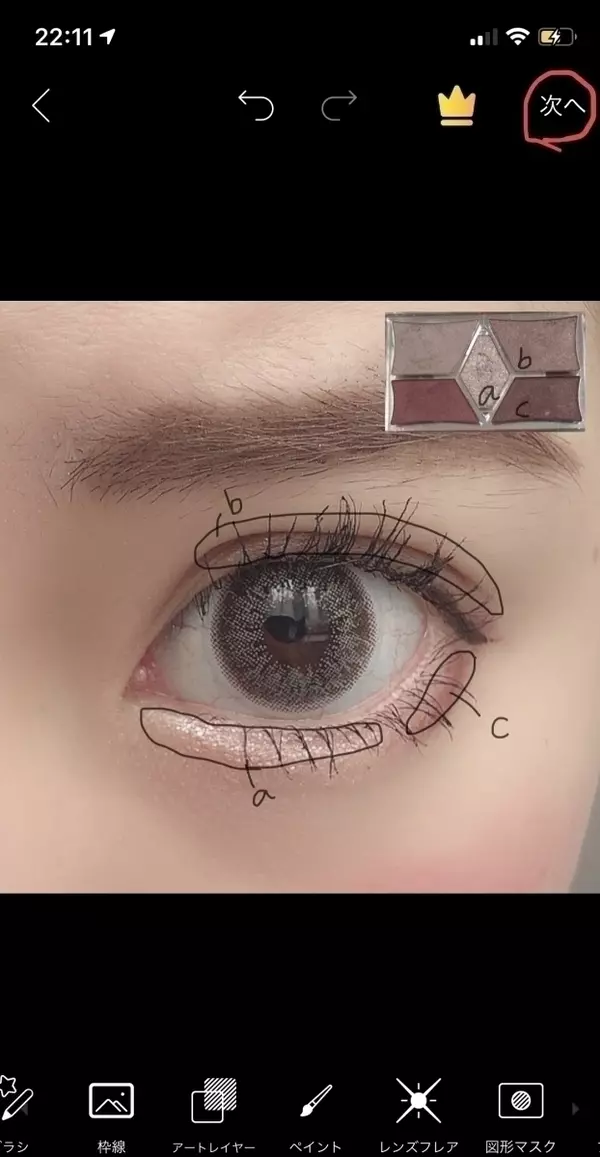Redo the undone edit

[338, 105]
